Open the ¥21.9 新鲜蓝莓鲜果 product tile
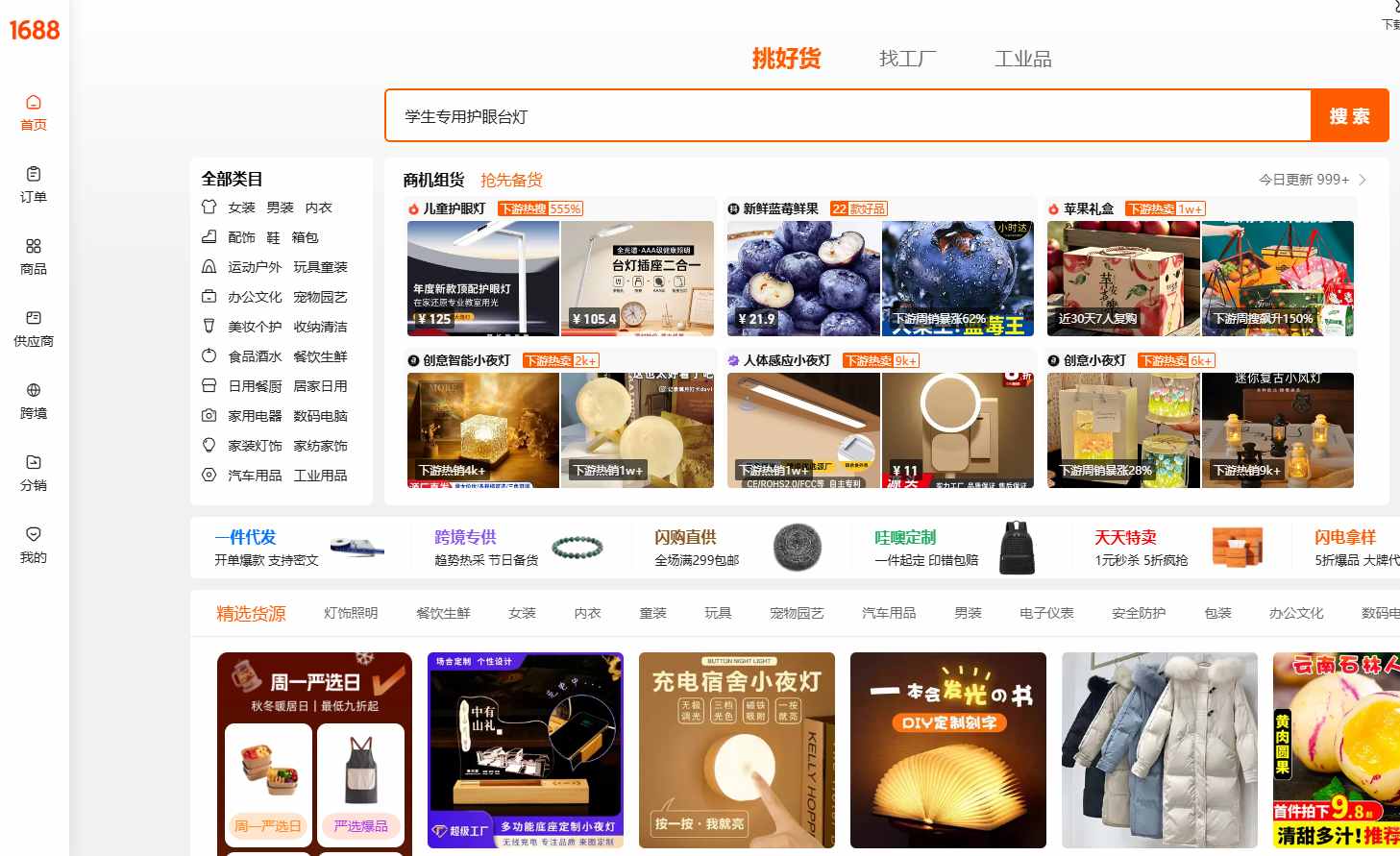The height and width of the screenshot is (856, 1400). [802, 279]
